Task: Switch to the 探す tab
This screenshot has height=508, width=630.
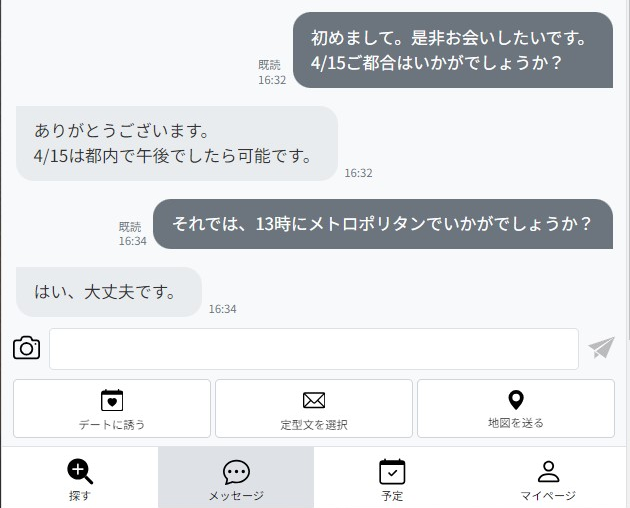Action: click(x=80, y=478)
